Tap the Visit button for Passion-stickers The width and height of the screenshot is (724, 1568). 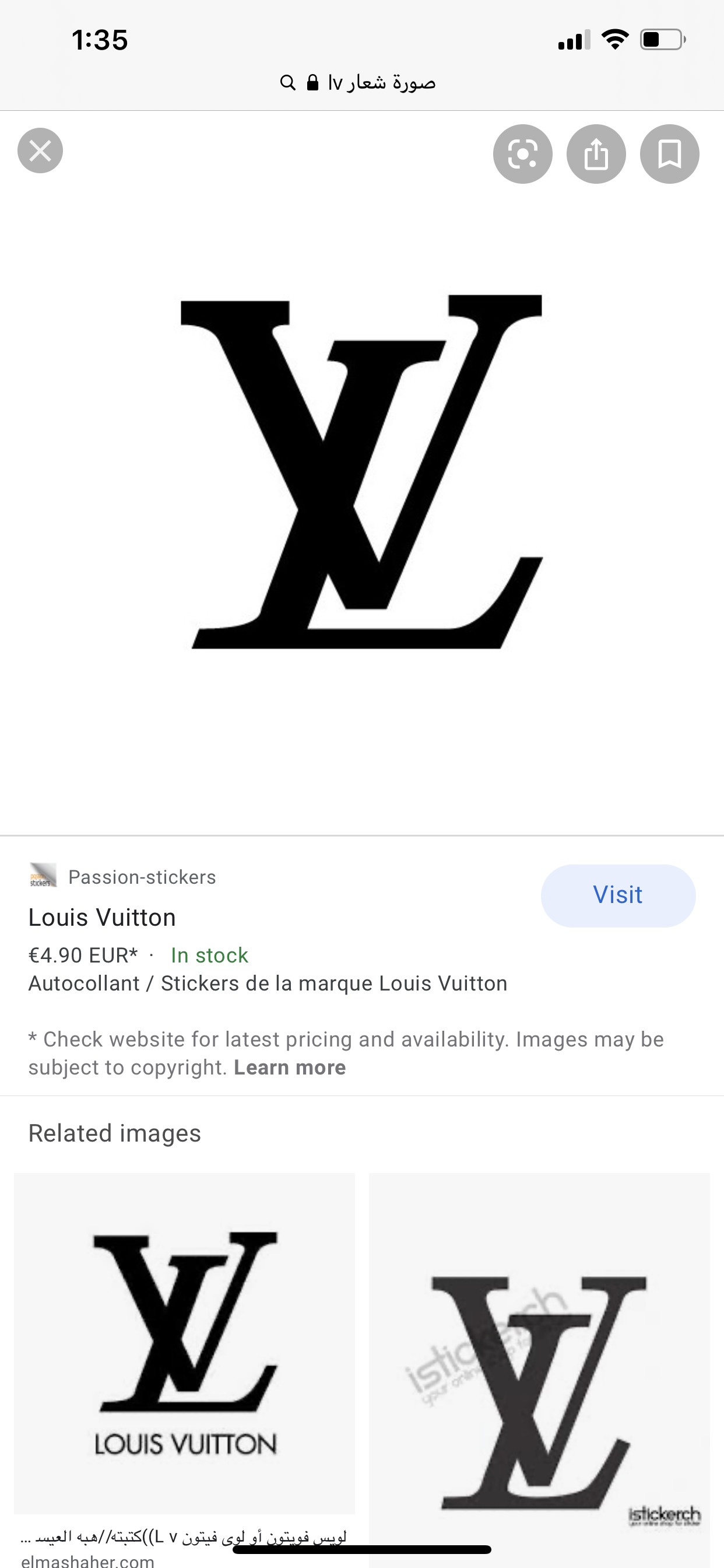click(617, 895)
